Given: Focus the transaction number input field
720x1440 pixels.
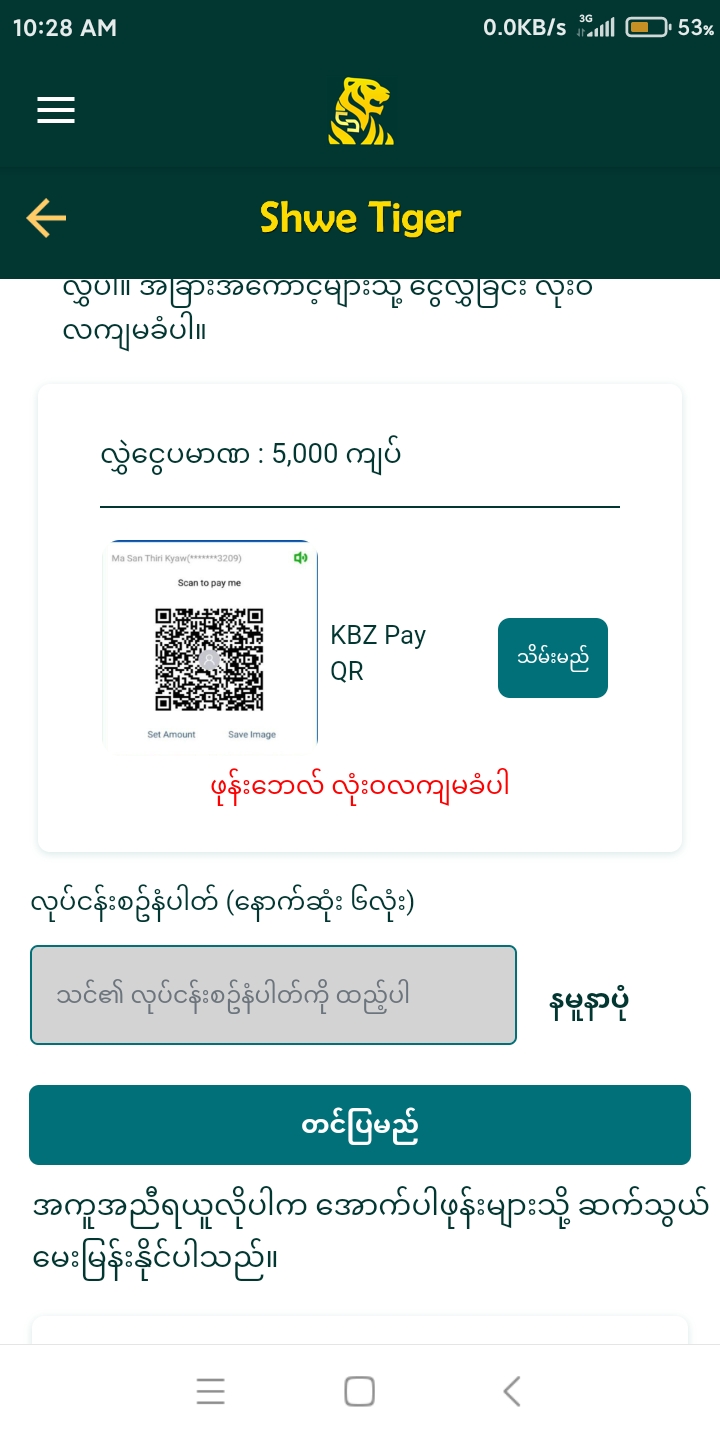Looking at the screenshot, I should pyautogui.click(x=273, y=995).
